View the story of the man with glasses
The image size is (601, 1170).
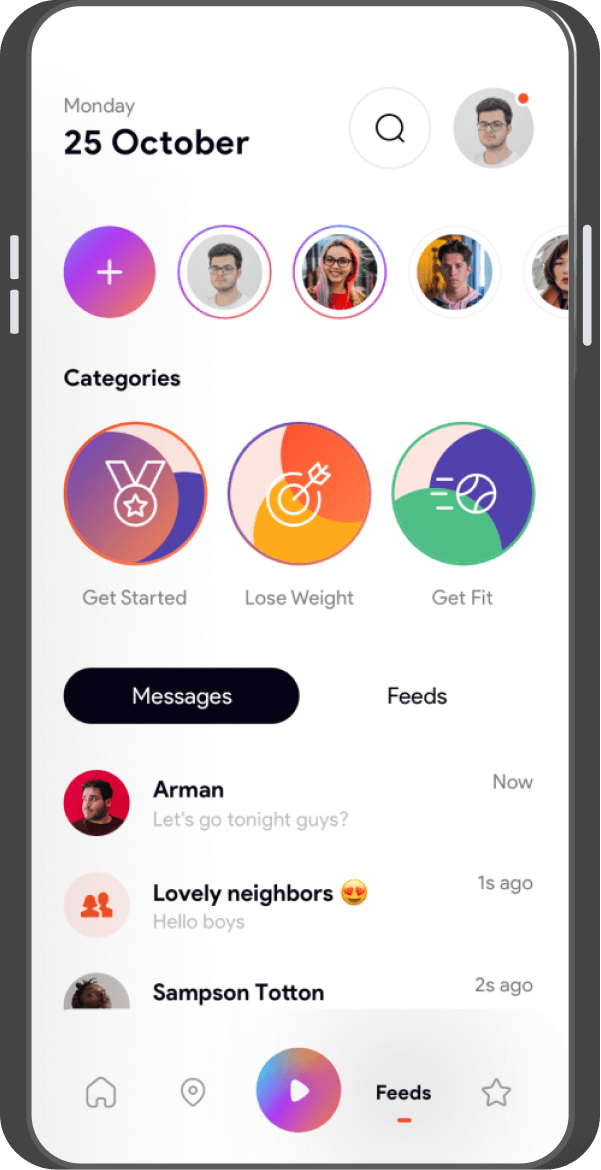(225, 272)
